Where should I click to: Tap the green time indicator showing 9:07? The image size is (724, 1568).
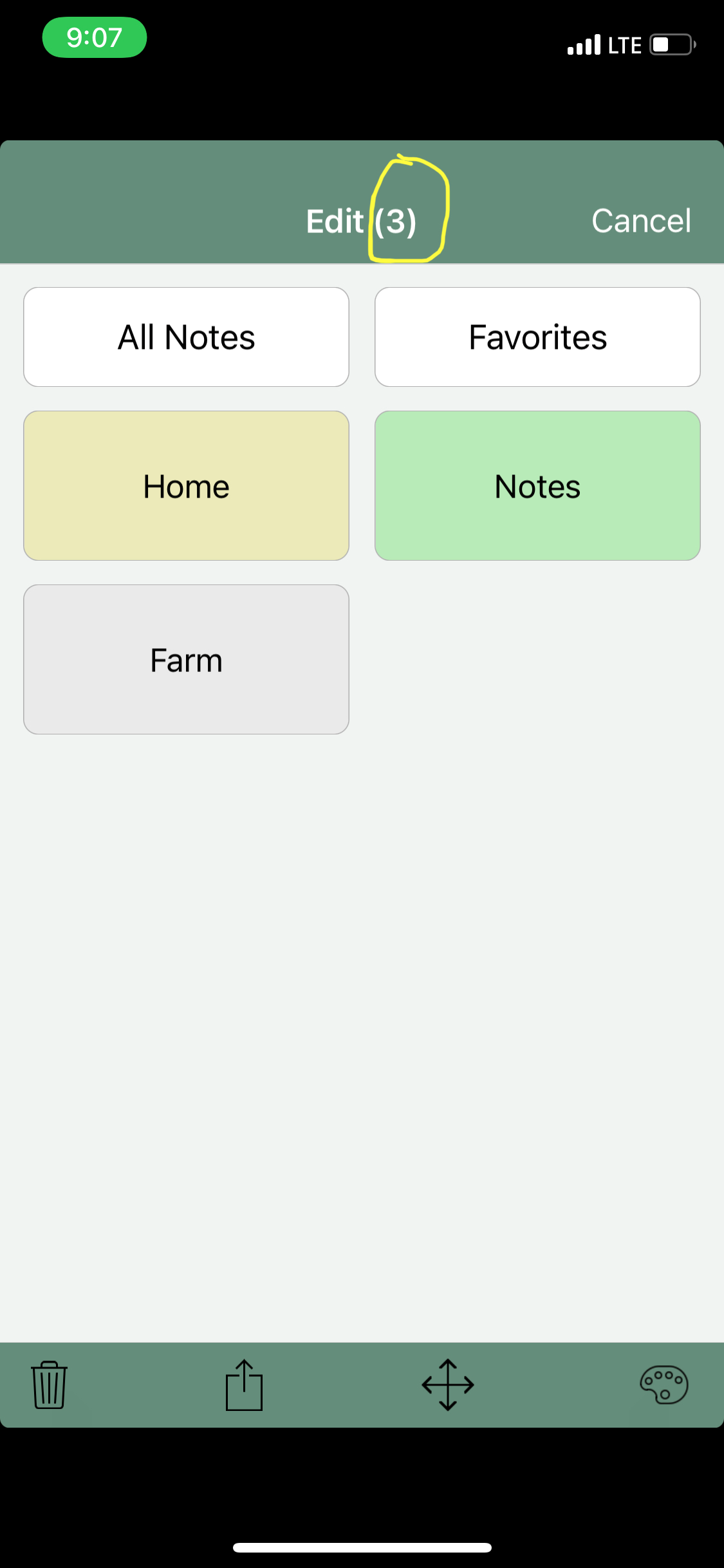point(95,39)
